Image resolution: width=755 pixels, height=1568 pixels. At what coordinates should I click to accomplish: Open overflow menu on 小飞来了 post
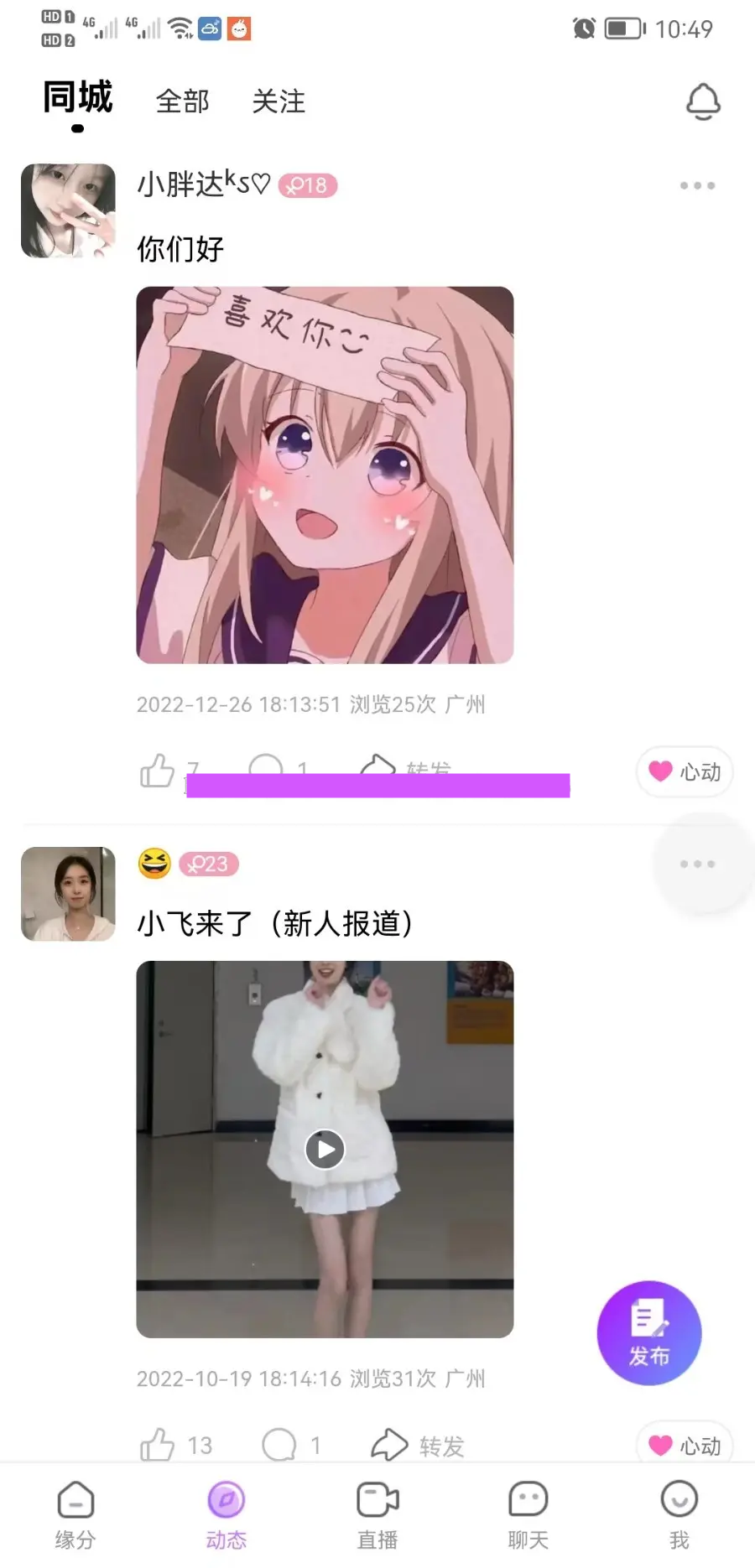click(697, 864)
